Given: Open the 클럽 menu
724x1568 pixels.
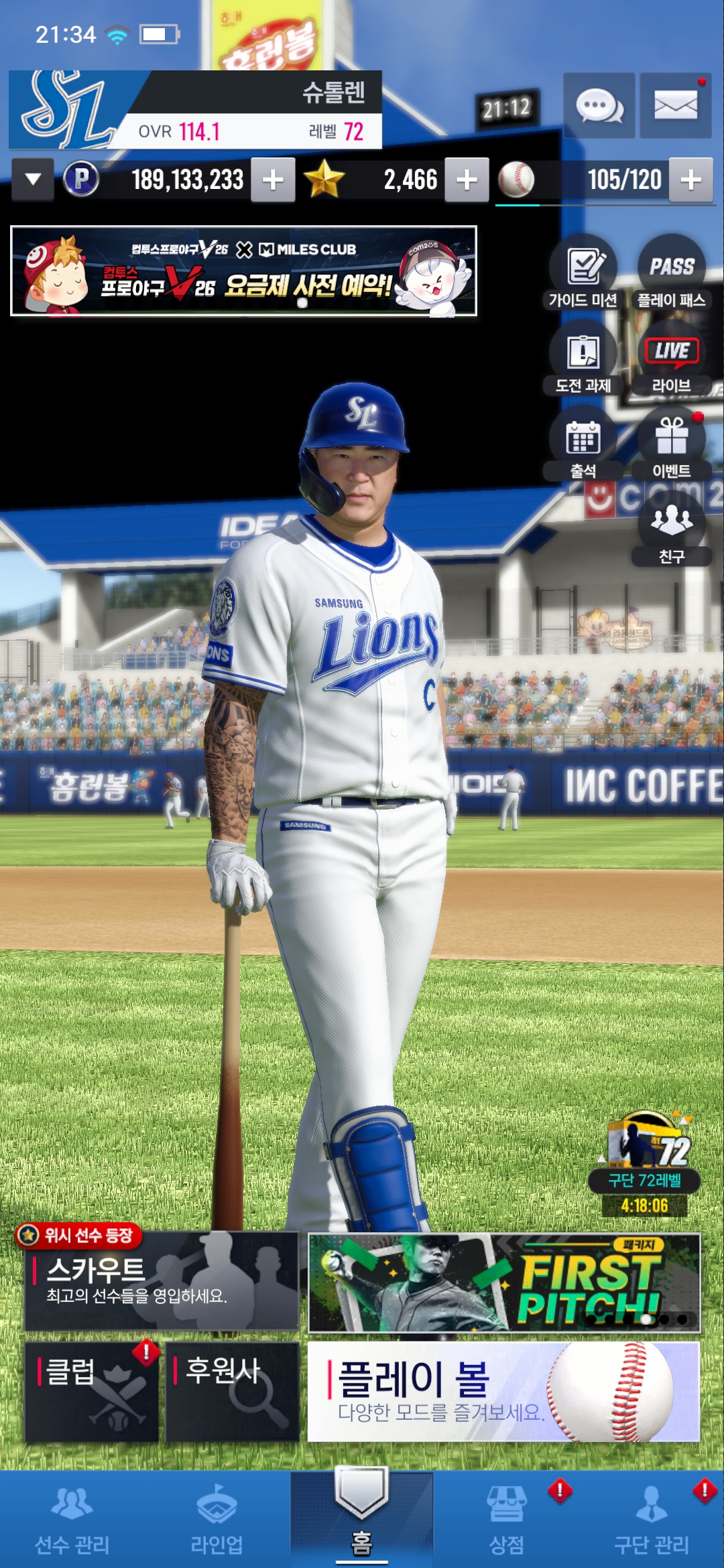Looking at the screenshot, I should pos(91,1391).
